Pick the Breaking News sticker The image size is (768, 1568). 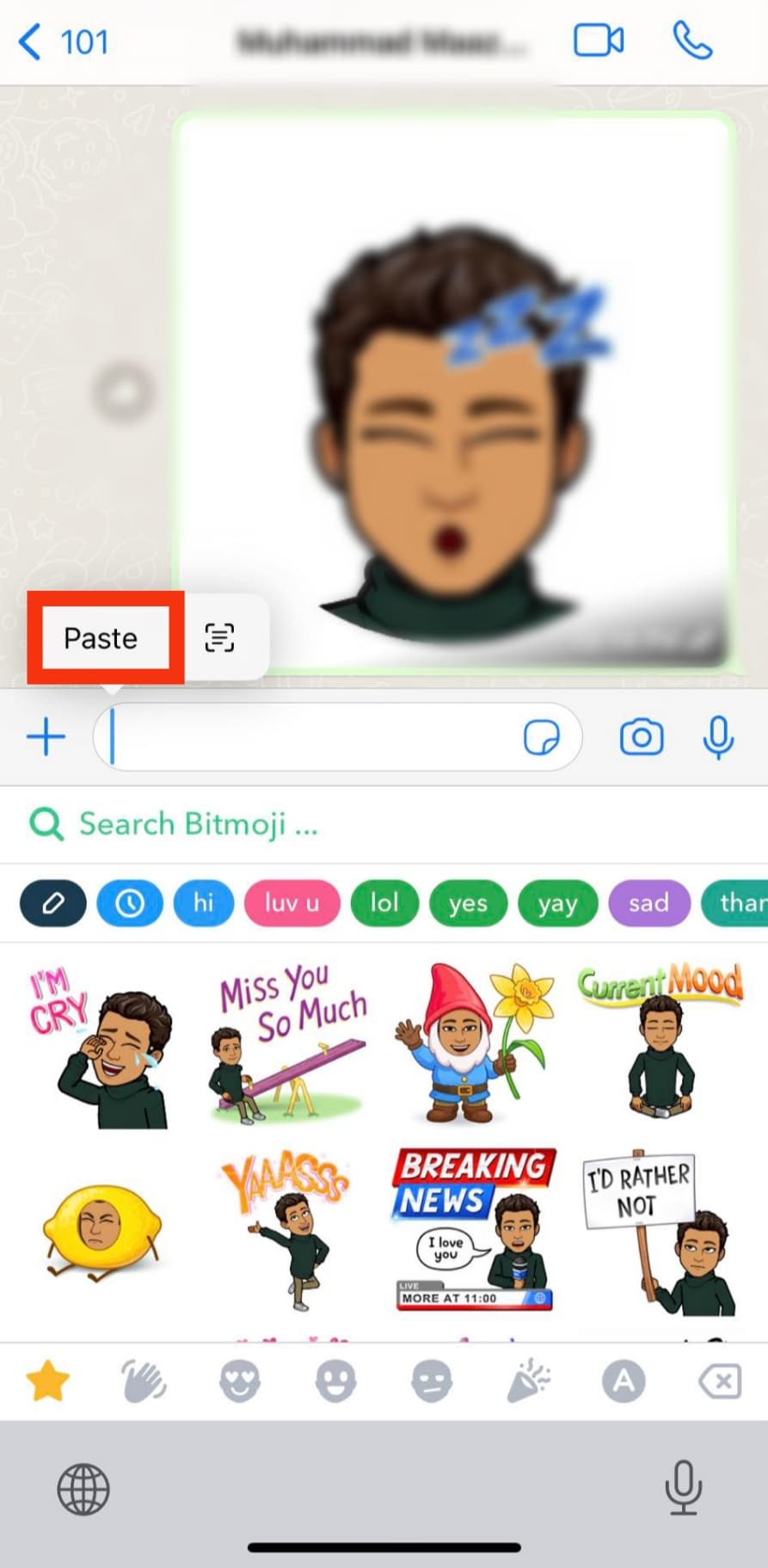[474, 1228]
